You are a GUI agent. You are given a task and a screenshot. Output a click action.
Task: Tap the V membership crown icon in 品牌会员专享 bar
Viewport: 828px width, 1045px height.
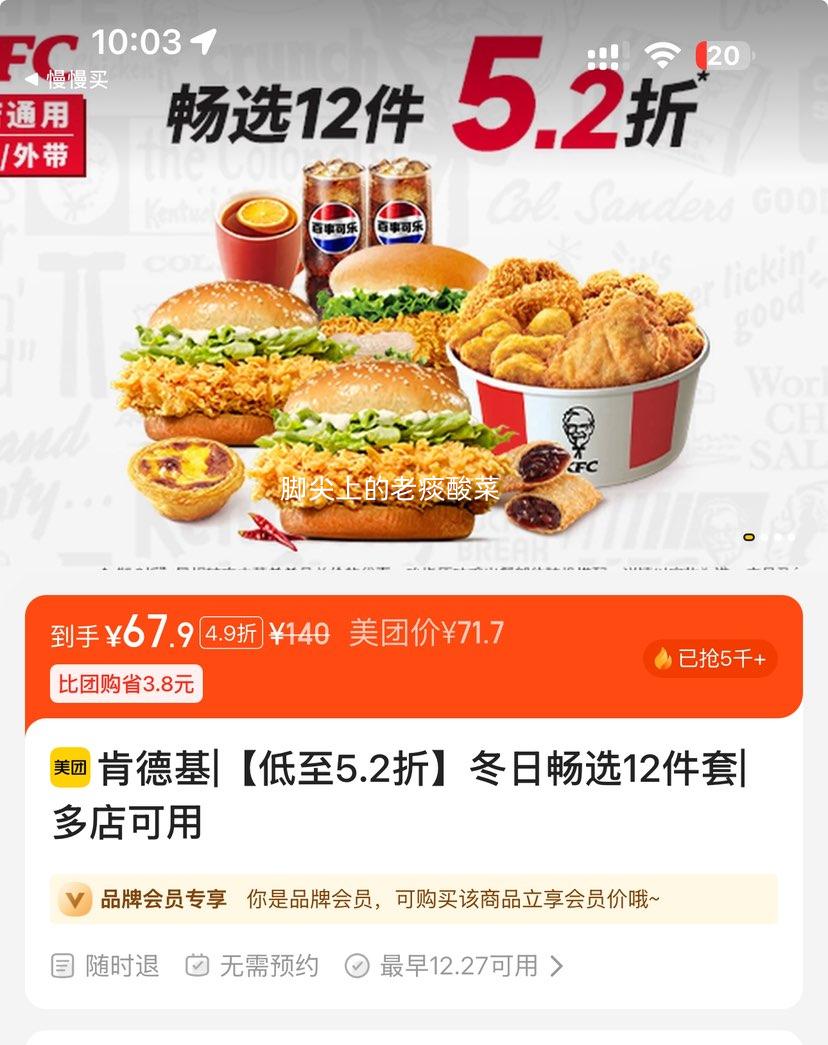(75, 900)
